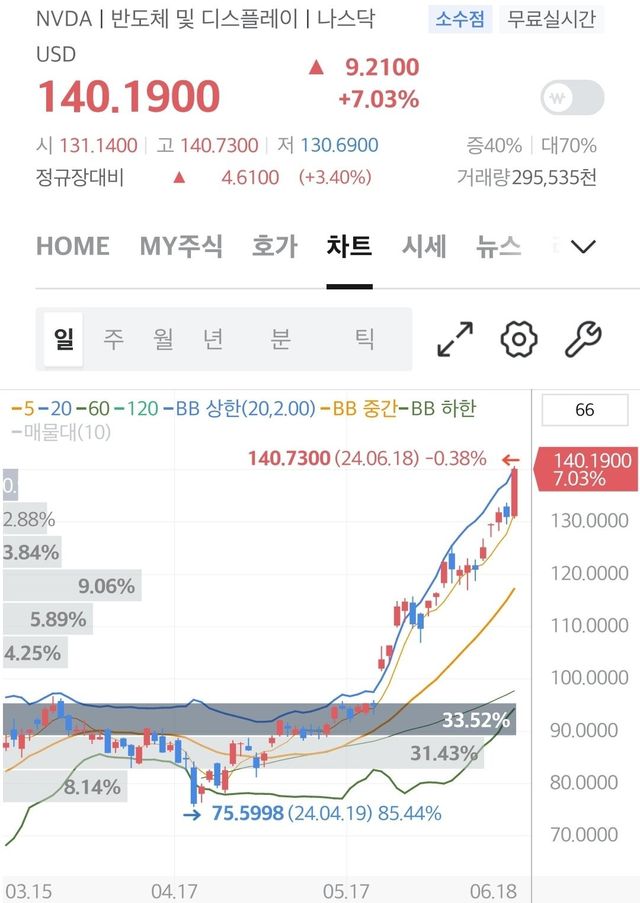Select the 차트 tab
This screenshot has width=640, height=903.
pos(349,246)
